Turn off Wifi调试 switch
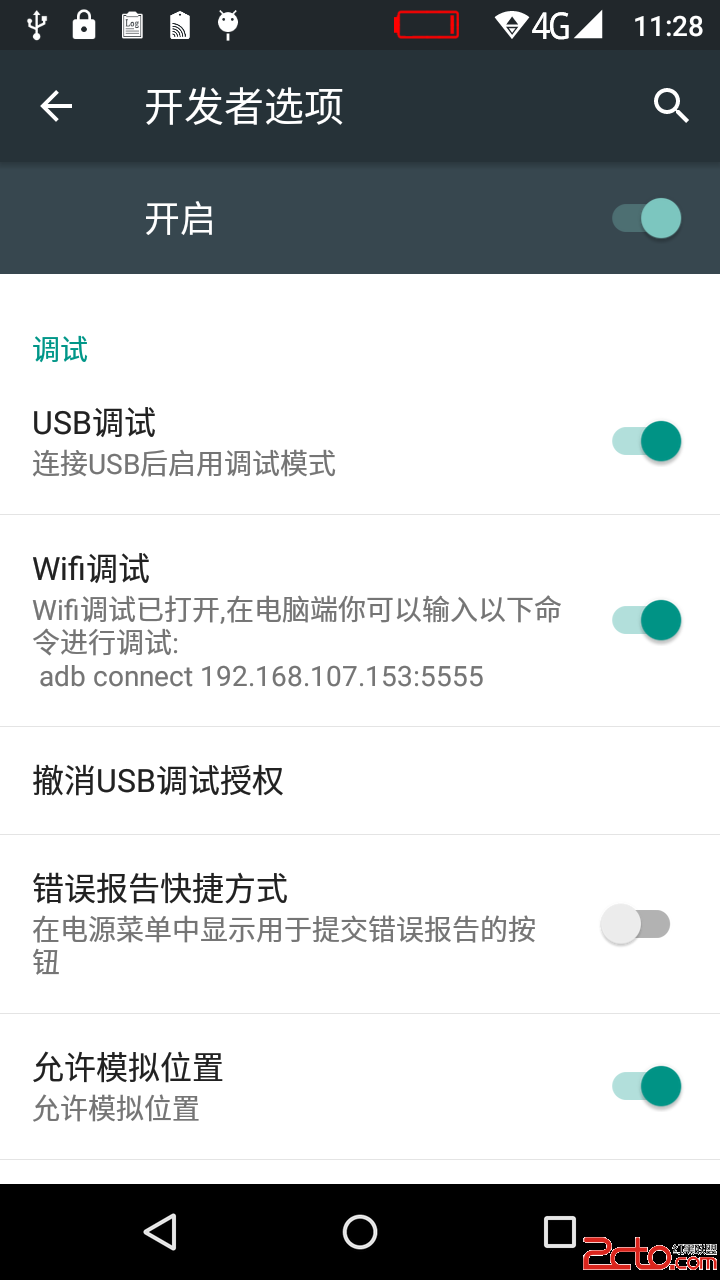The image size is (720, 1280). tap(648, 620)
